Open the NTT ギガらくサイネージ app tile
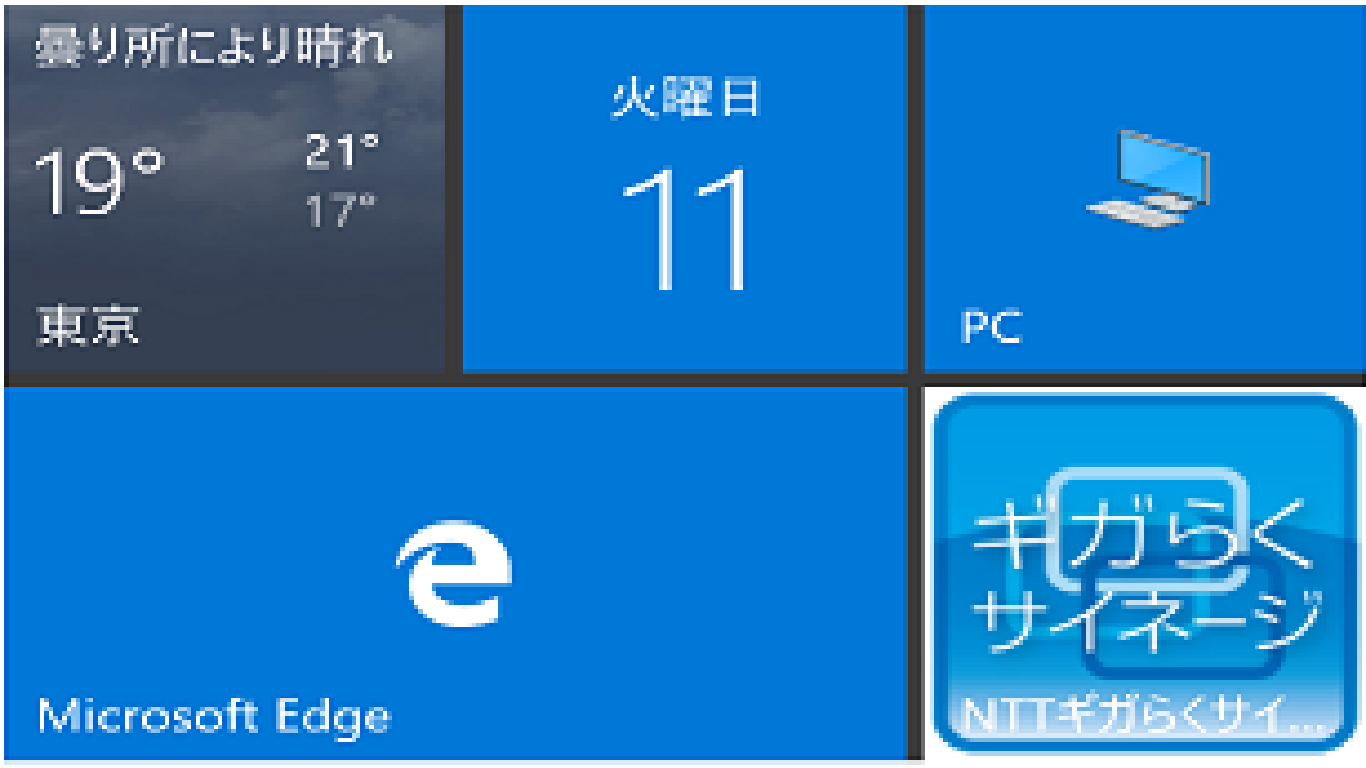 tap(1144, 574)
